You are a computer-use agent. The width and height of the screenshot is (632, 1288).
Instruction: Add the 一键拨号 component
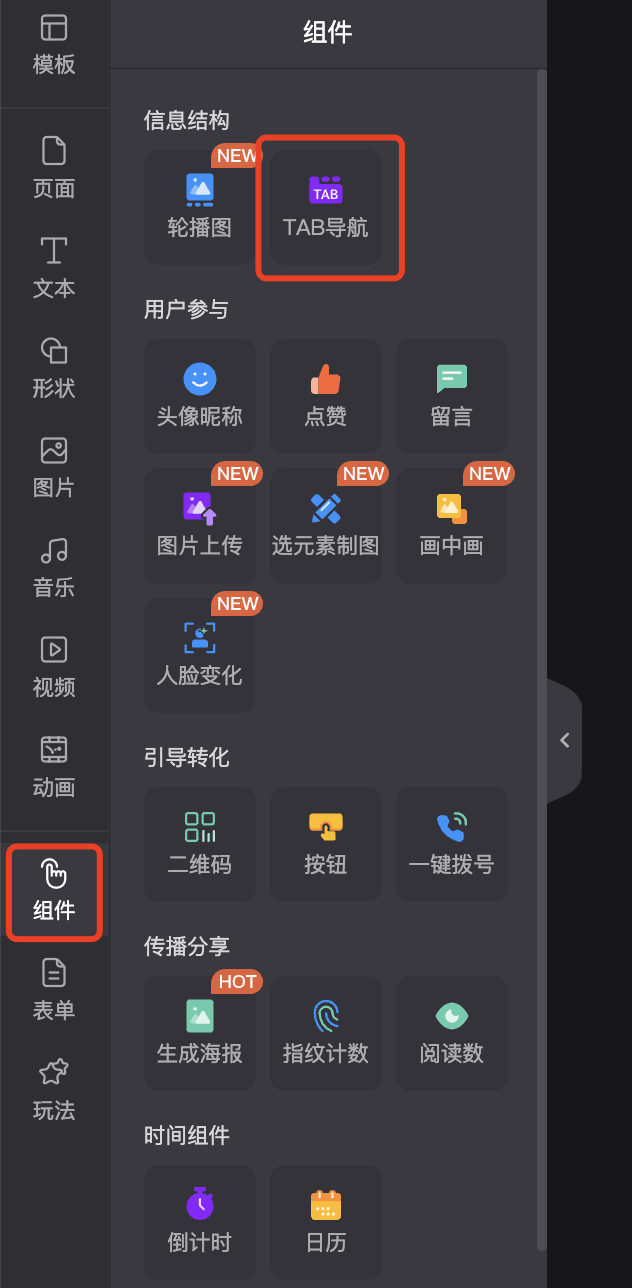452,844
